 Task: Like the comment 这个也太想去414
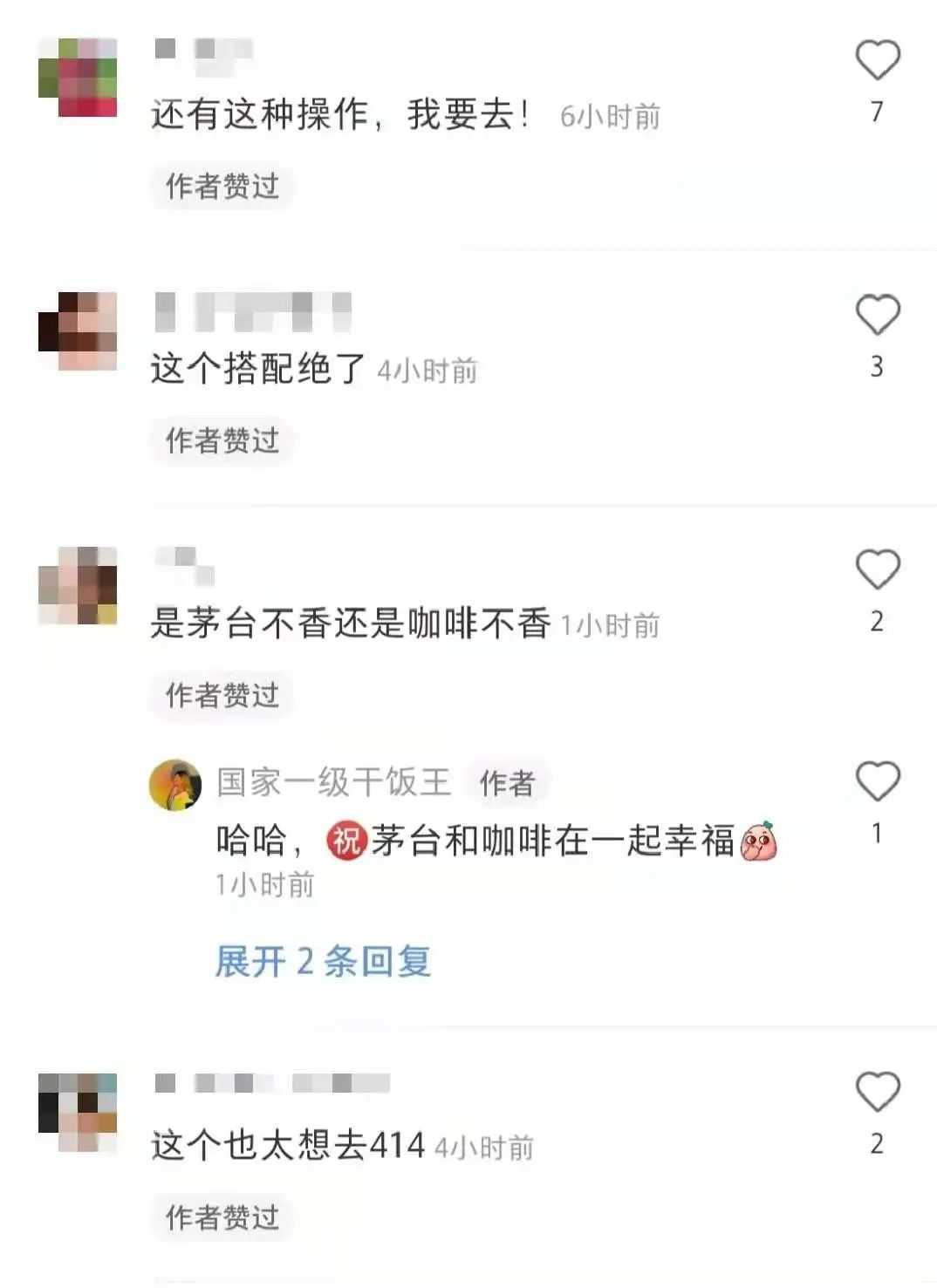[877, 1092]
